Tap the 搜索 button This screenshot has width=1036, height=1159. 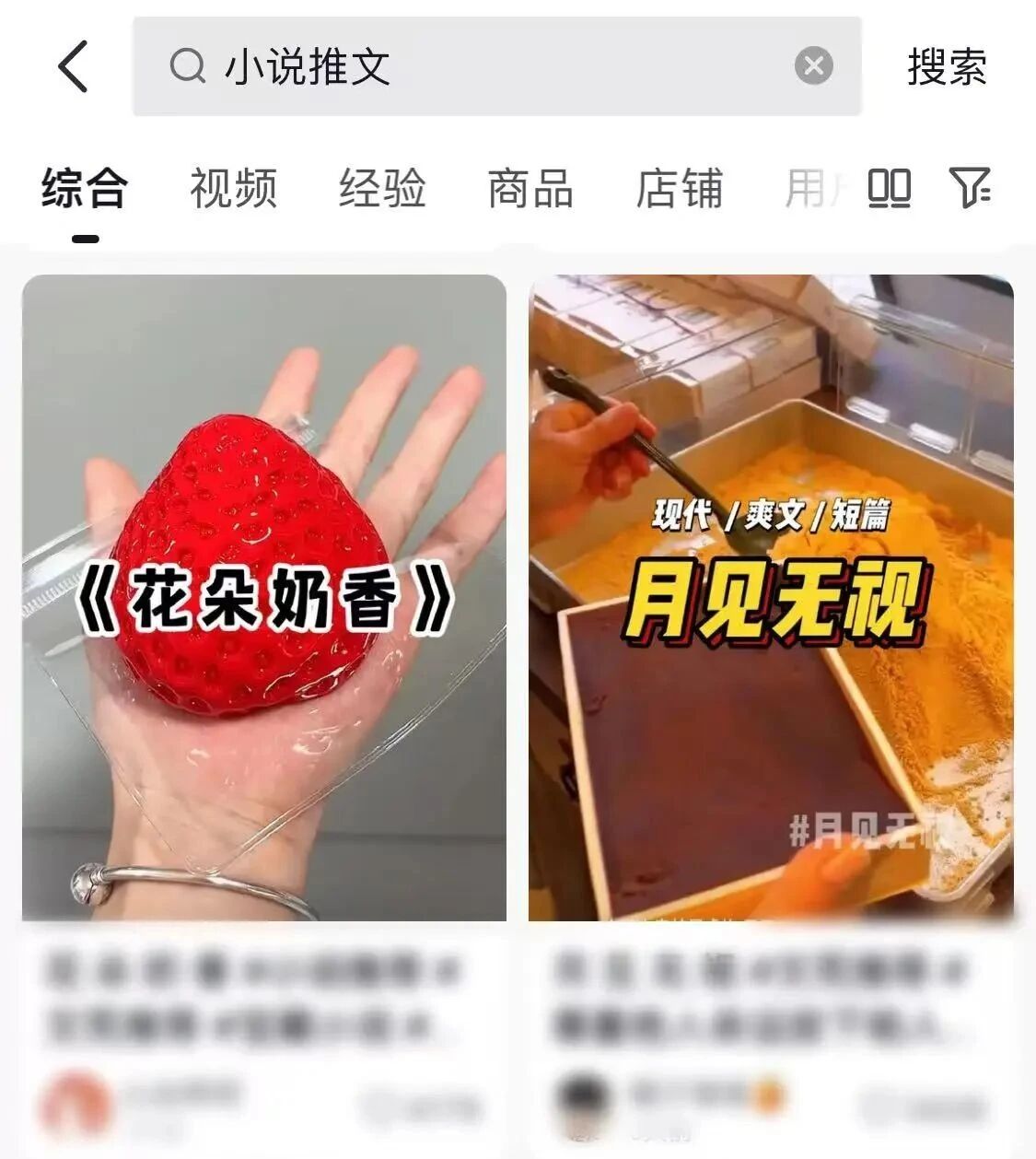pyautogui.click(x=947, y=67)
